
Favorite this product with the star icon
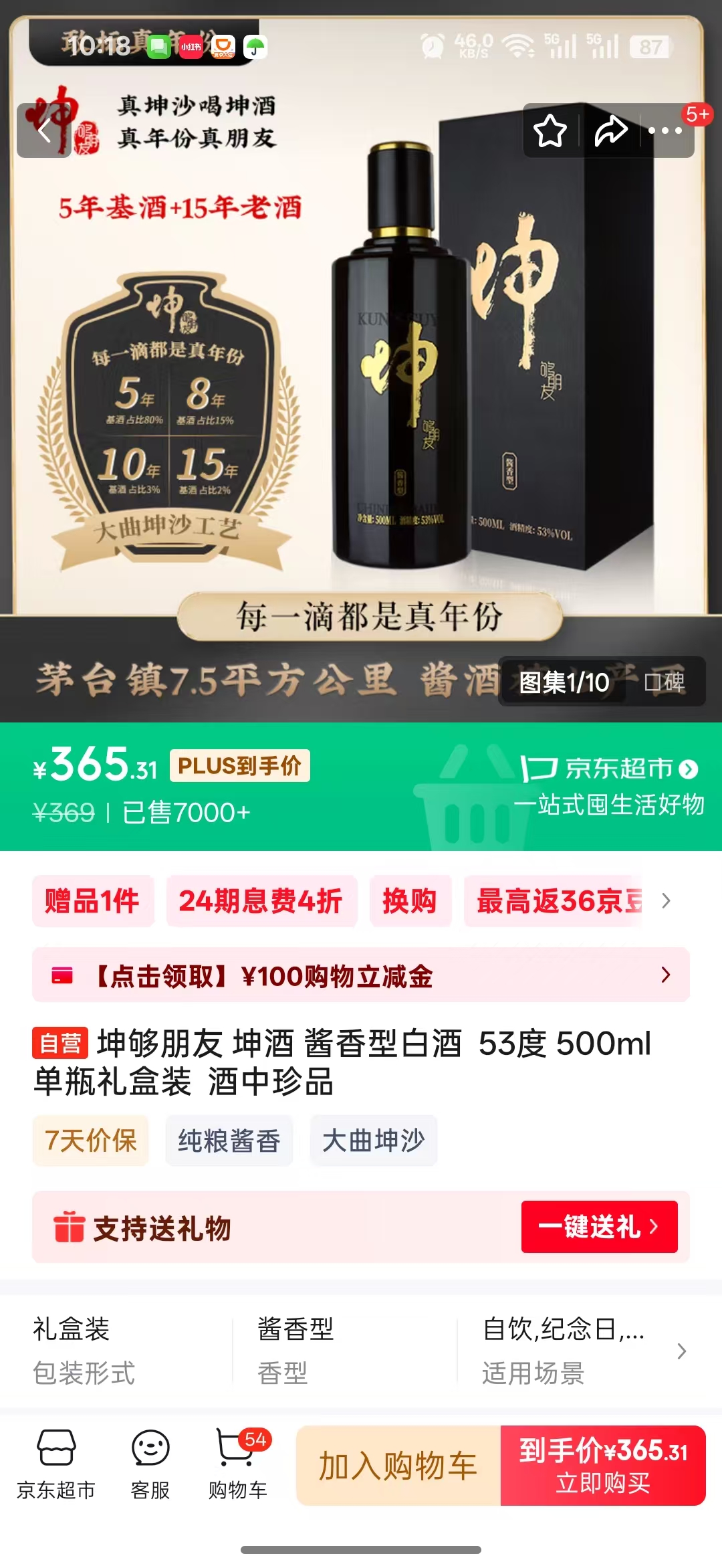pyautogui.click(x=550, y=131)
